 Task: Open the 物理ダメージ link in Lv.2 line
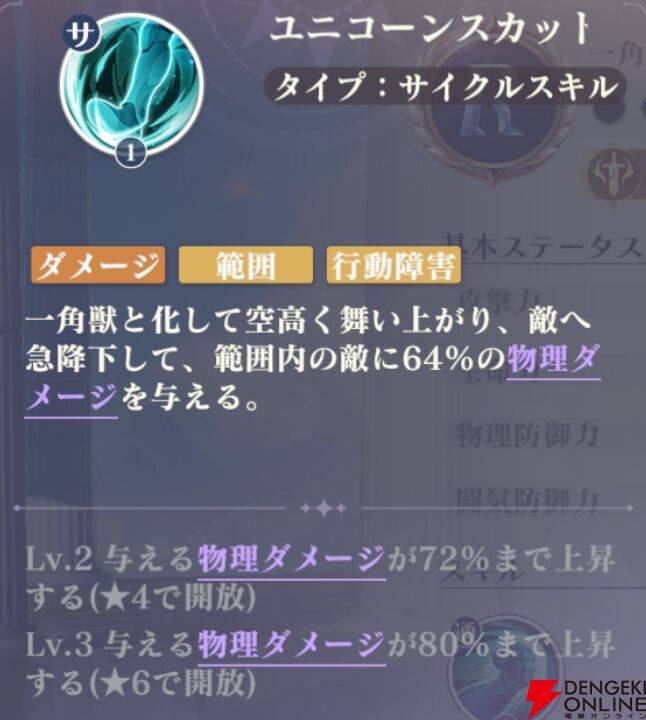(x=291, y=559)
